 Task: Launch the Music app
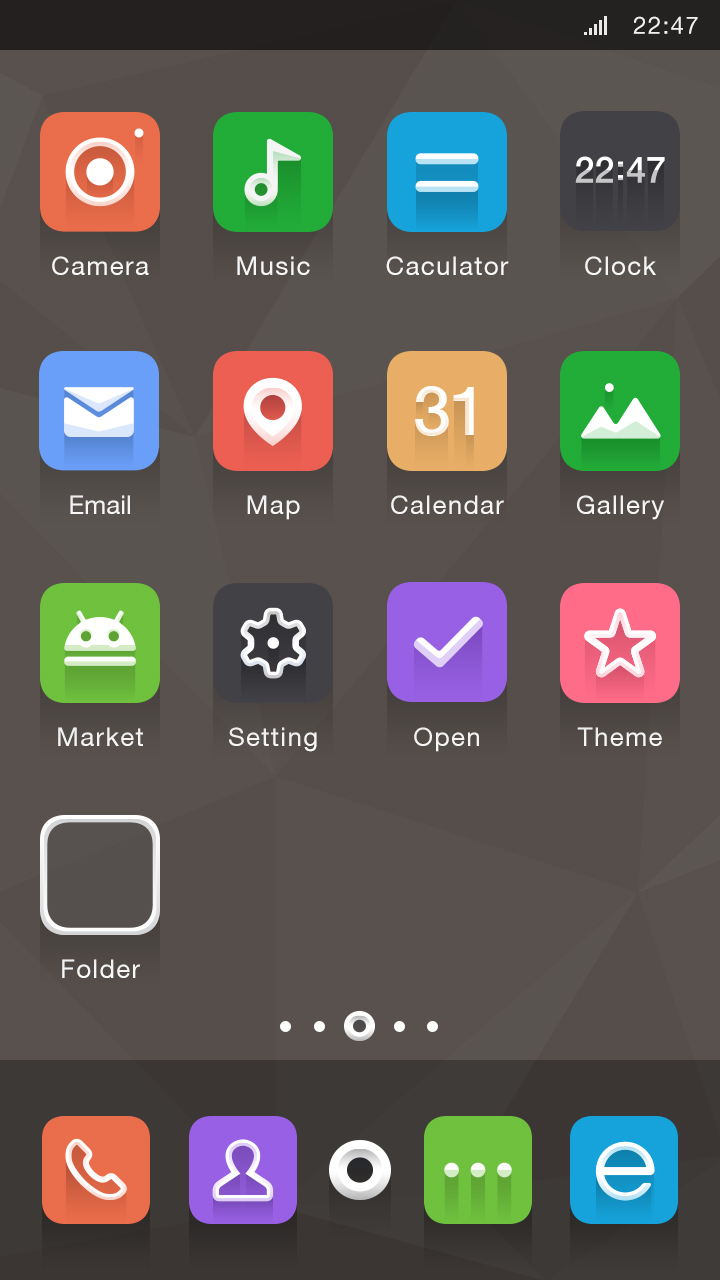[x=273, y=172]
